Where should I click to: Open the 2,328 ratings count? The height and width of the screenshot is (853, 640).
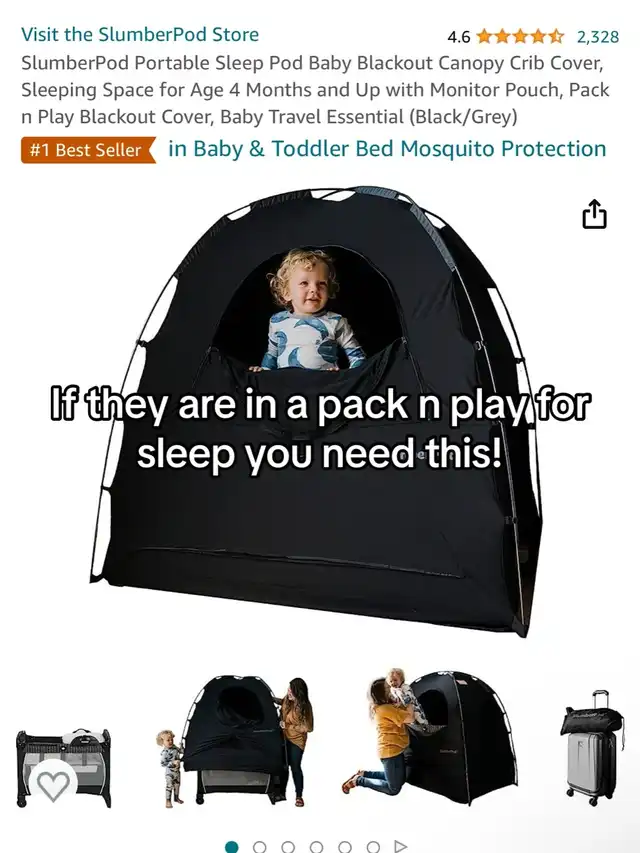click(x=598, y=36)
